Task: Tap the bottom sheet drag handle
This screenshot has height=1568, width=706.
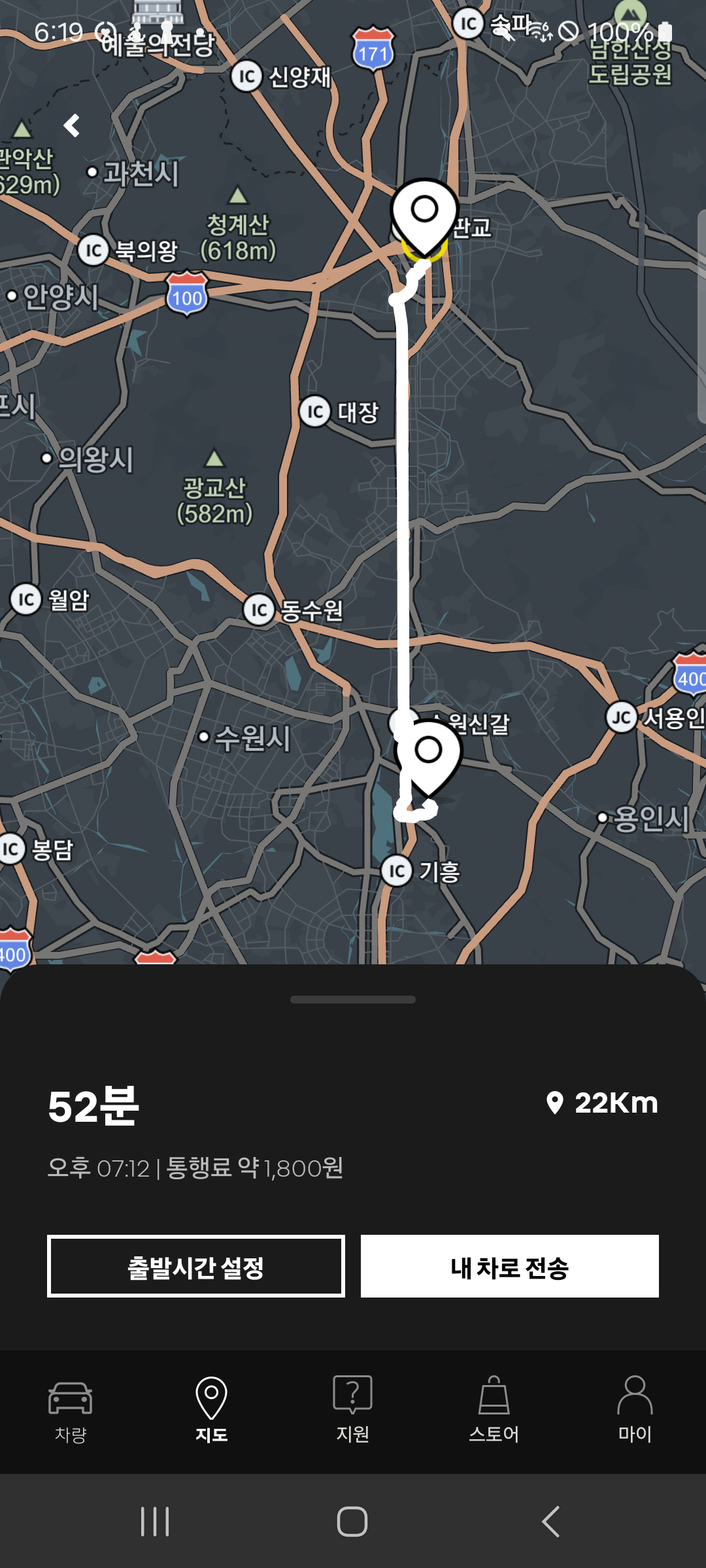Action: tap(353, 1000)
